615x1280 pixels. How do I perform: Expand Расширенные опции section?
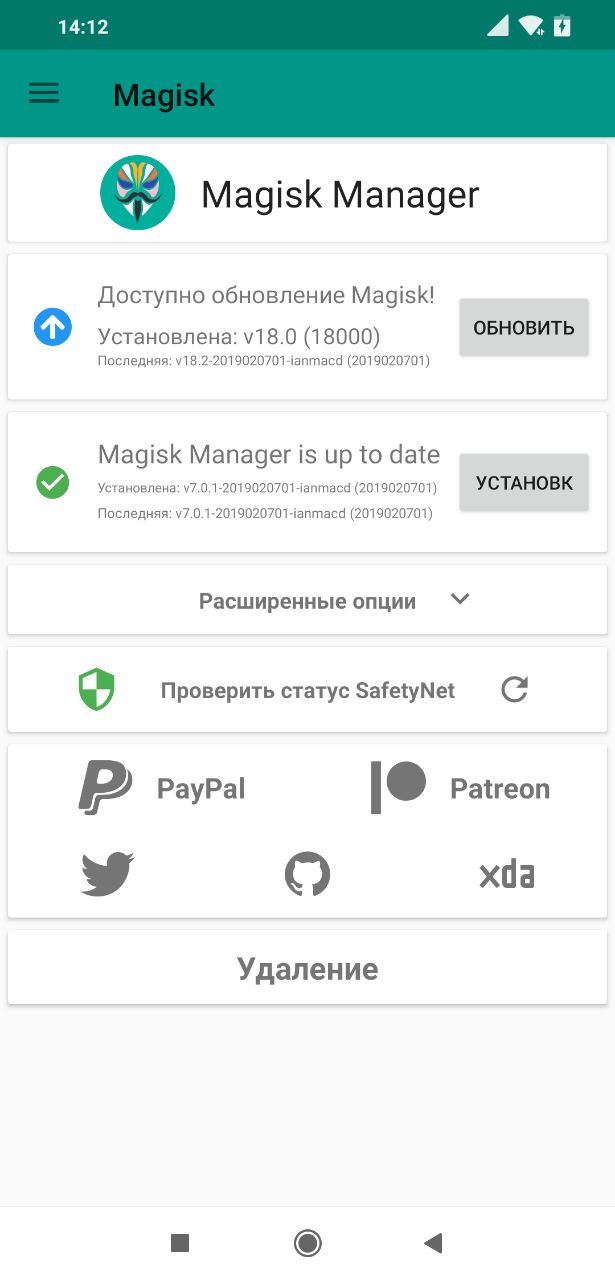pos(307,601)
